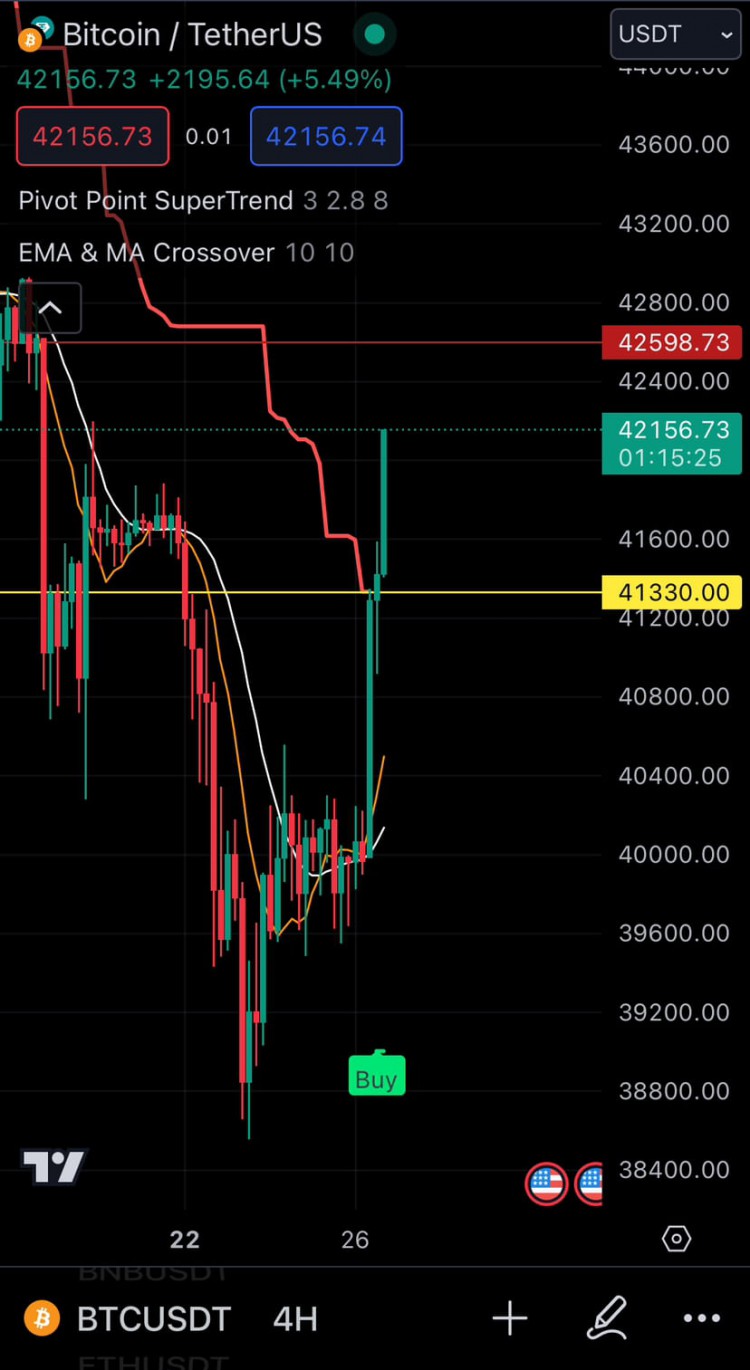Open EMA & MA Crossover indicator settings
This screenshot has width=750, height=1370.
pos(146,252)
